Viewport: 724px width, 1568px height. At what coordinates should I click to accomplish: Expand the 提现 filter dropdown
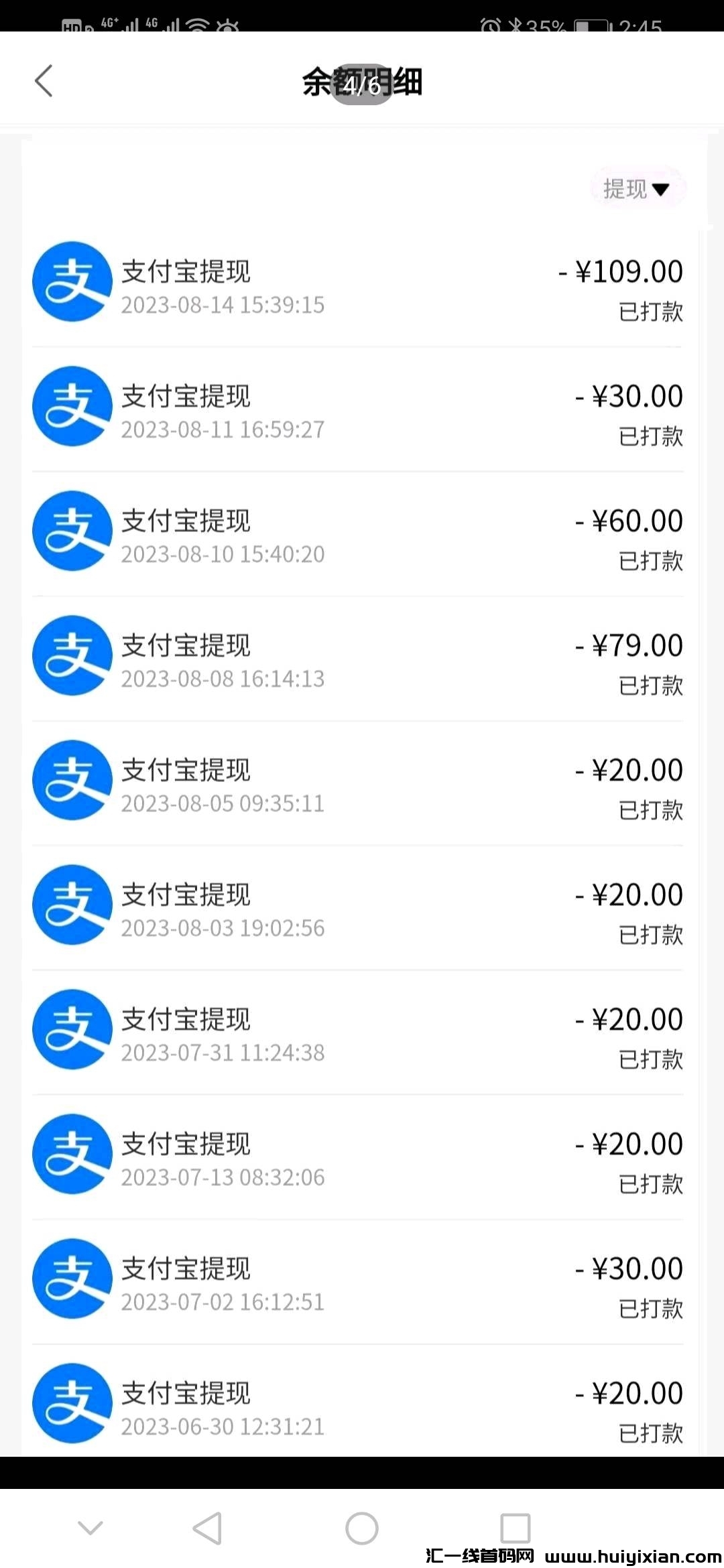(637, 189)
